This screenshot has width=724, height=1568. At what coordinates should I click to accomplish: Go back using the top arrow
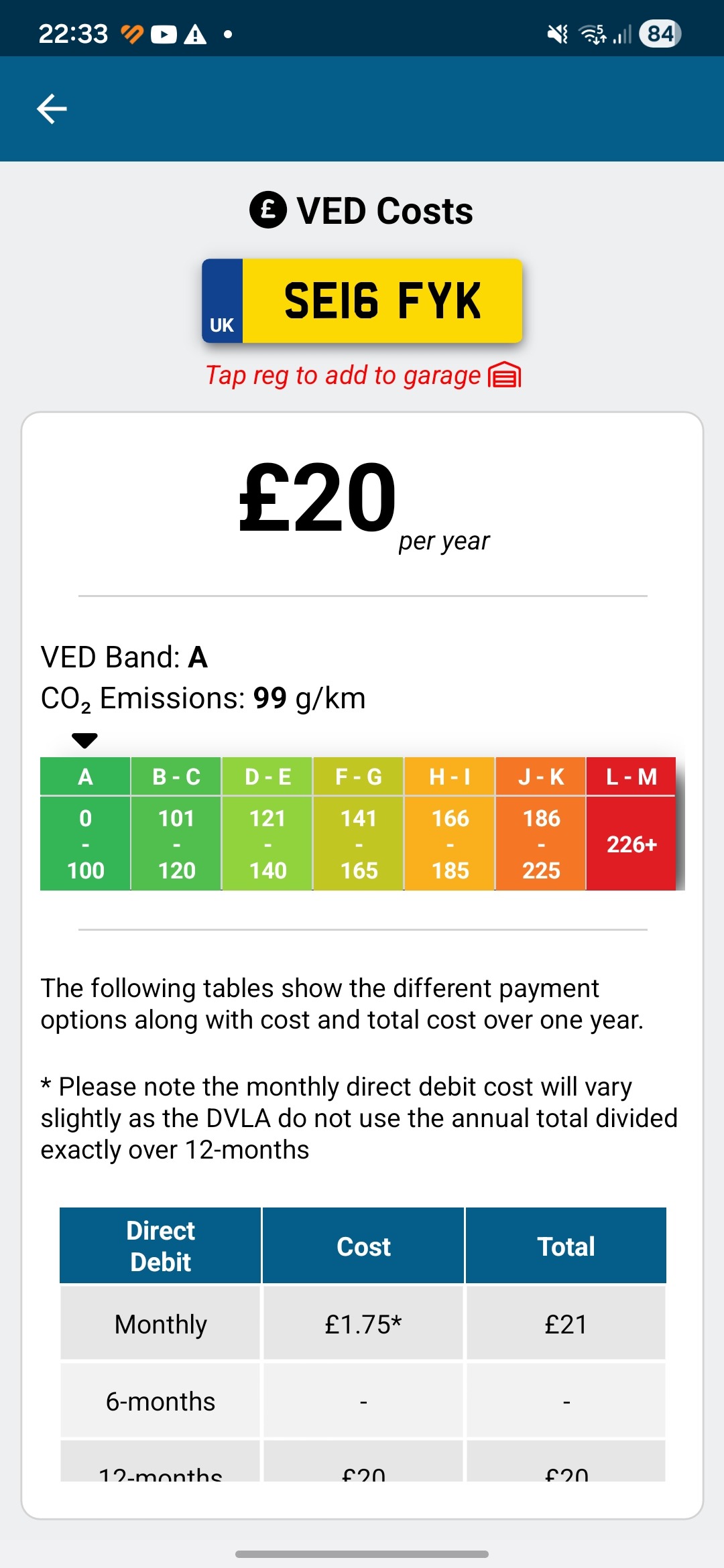52,109
